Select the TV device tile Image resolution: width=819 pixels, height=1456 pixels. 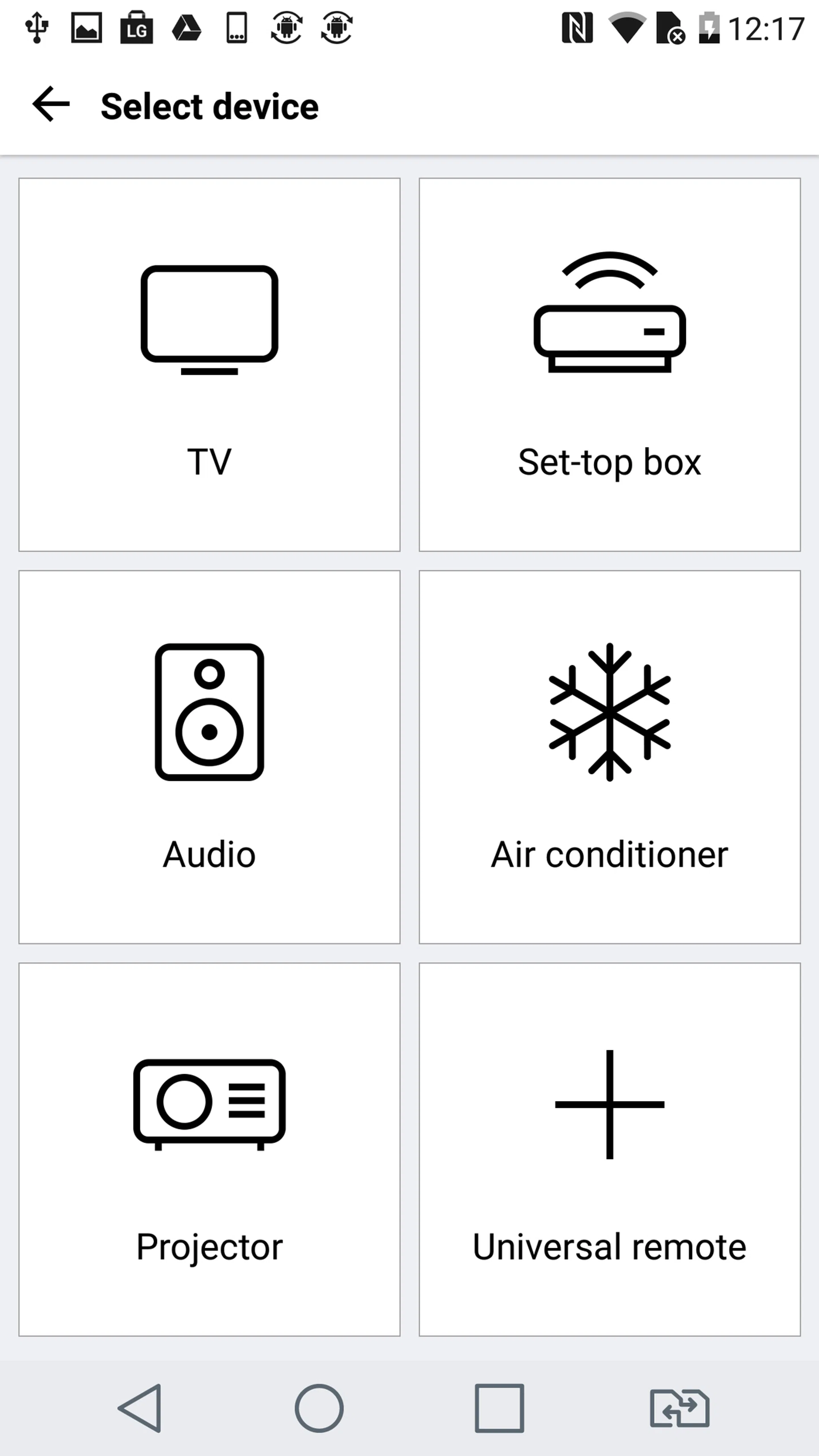click(209, 365)
